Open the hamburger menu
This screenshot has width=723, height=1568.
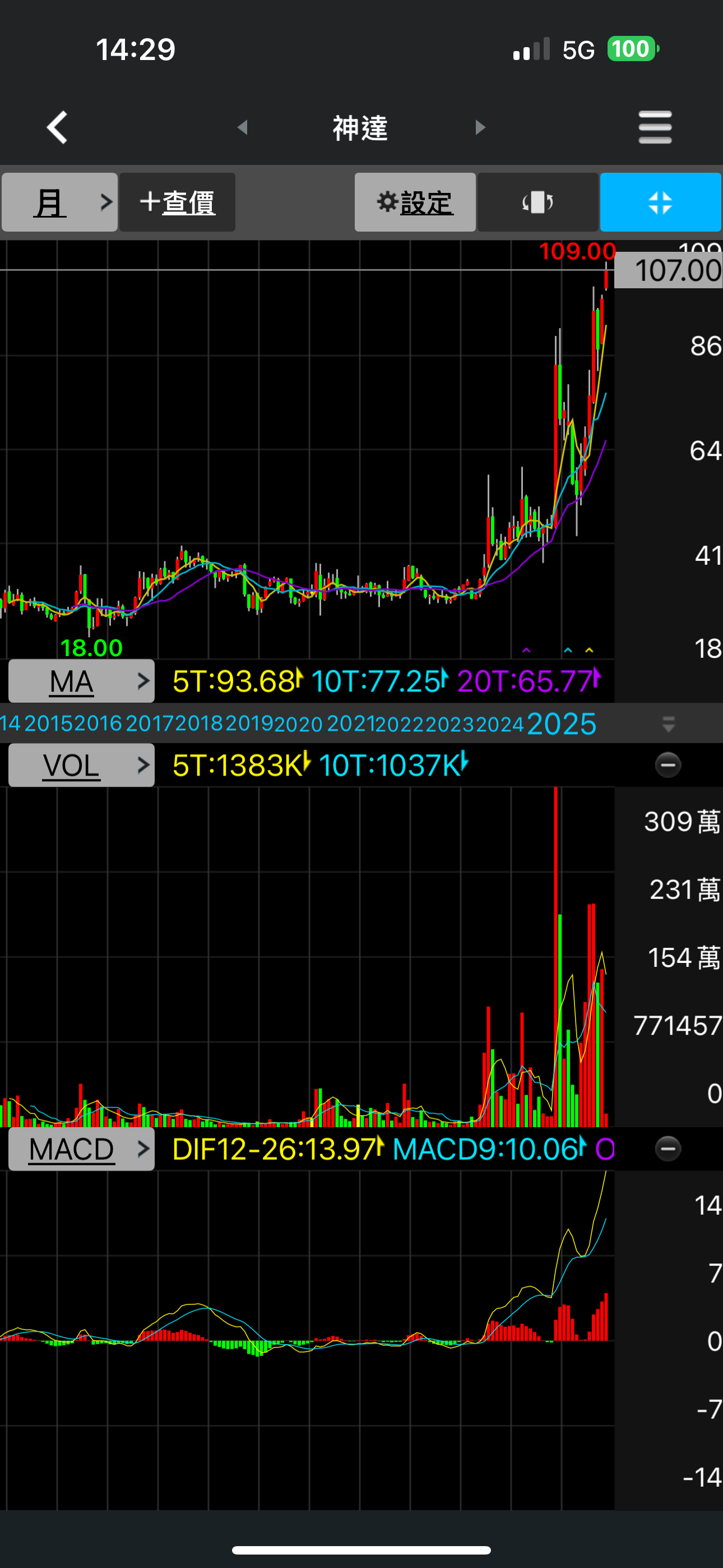(655, 127)
